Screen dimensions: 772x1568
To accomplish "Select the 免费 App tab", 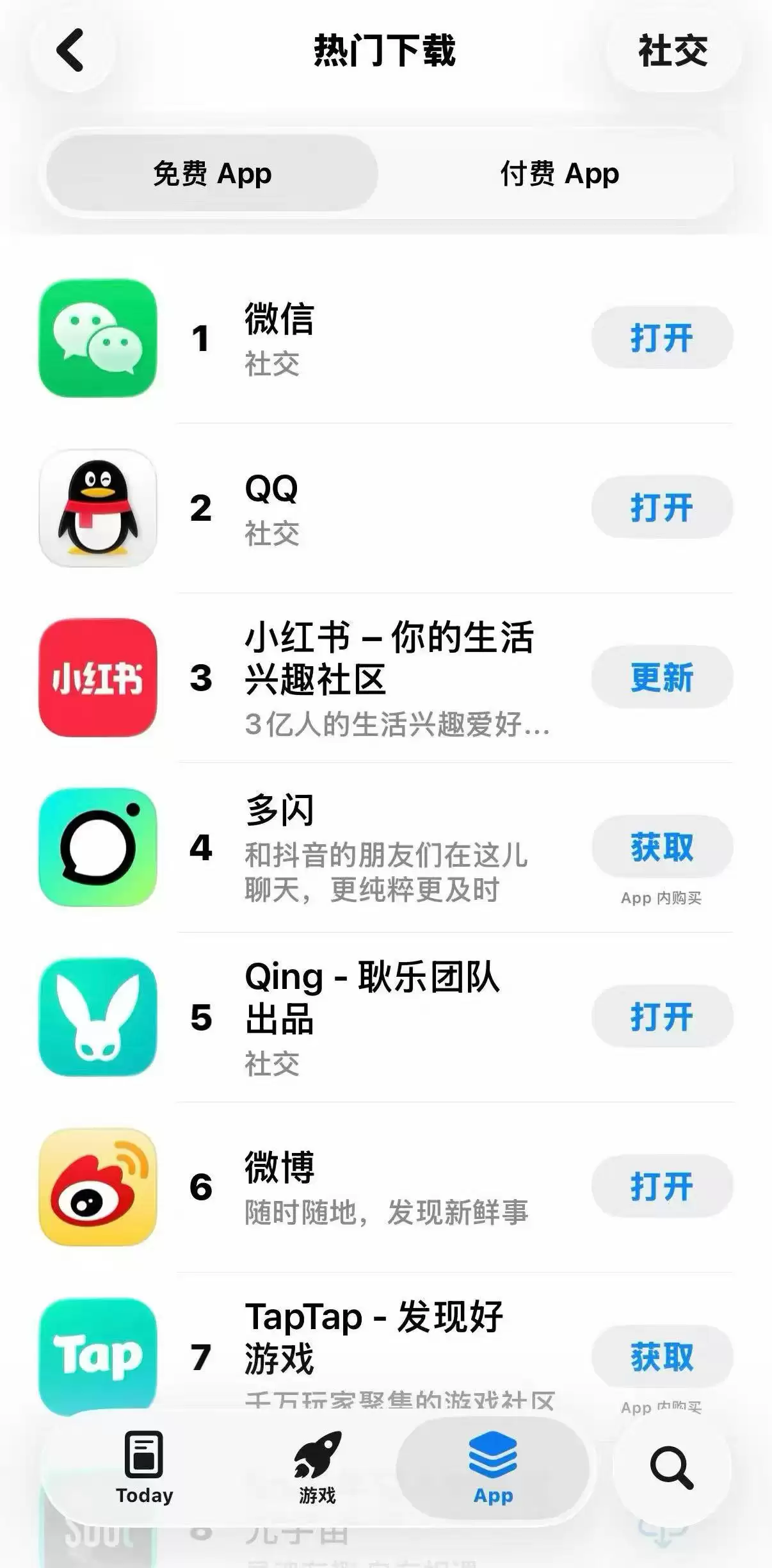I will 213,174.
